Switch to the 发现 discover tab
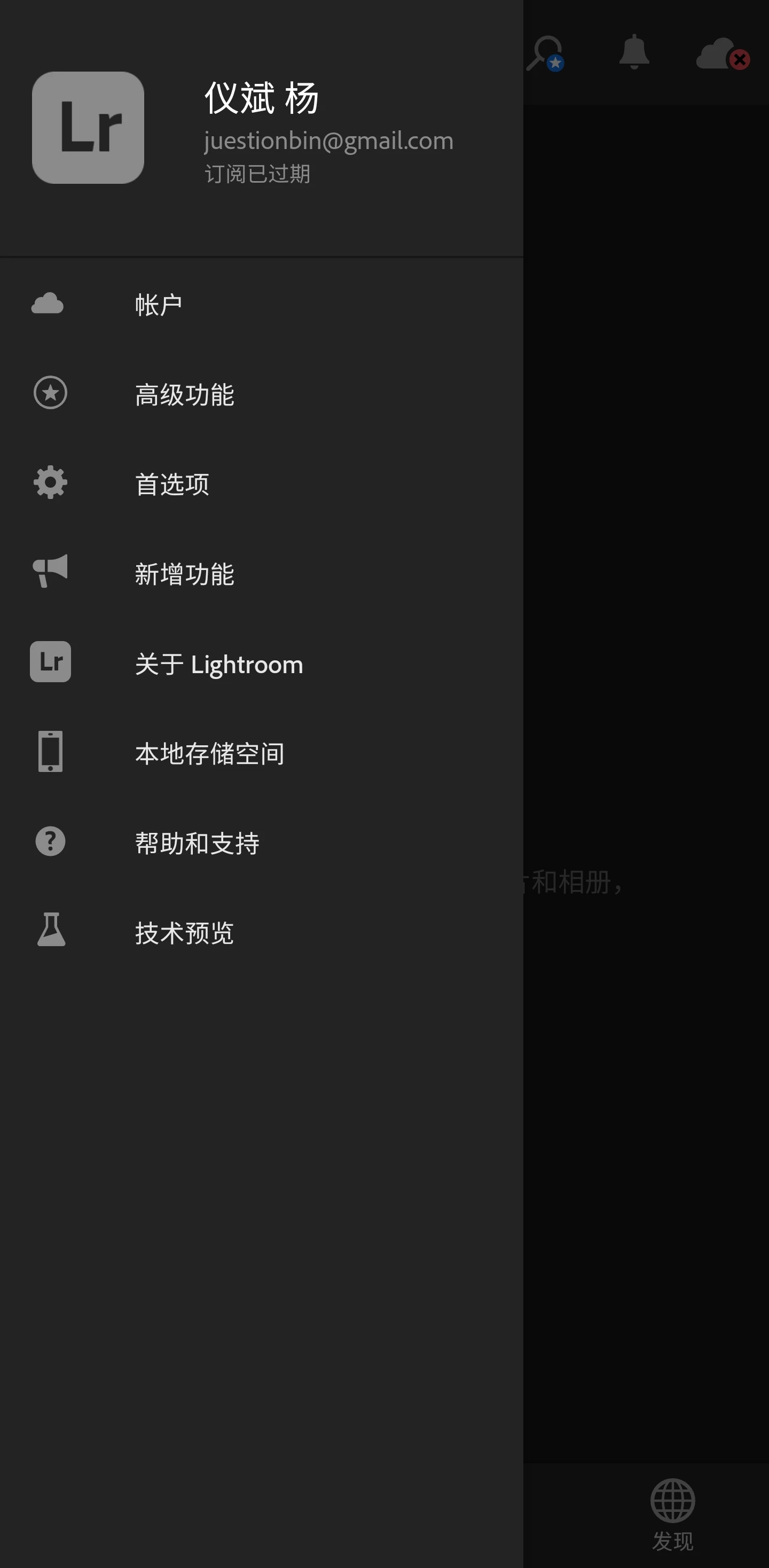769x1568 pixels. click(672, 1515)
